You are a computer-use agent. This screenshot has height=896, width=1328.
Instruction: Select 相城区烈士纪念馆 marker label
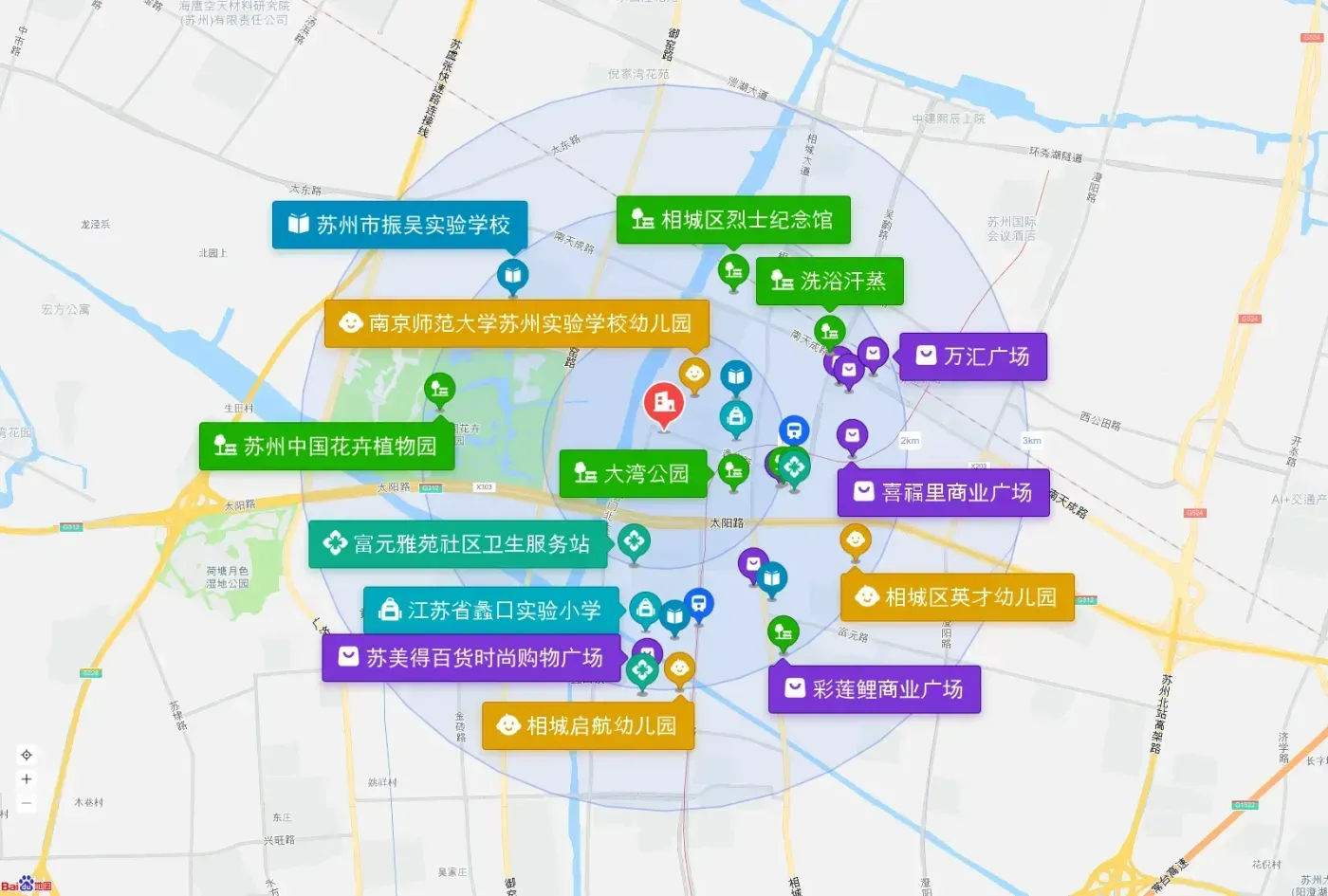click(x=733, y=220)
